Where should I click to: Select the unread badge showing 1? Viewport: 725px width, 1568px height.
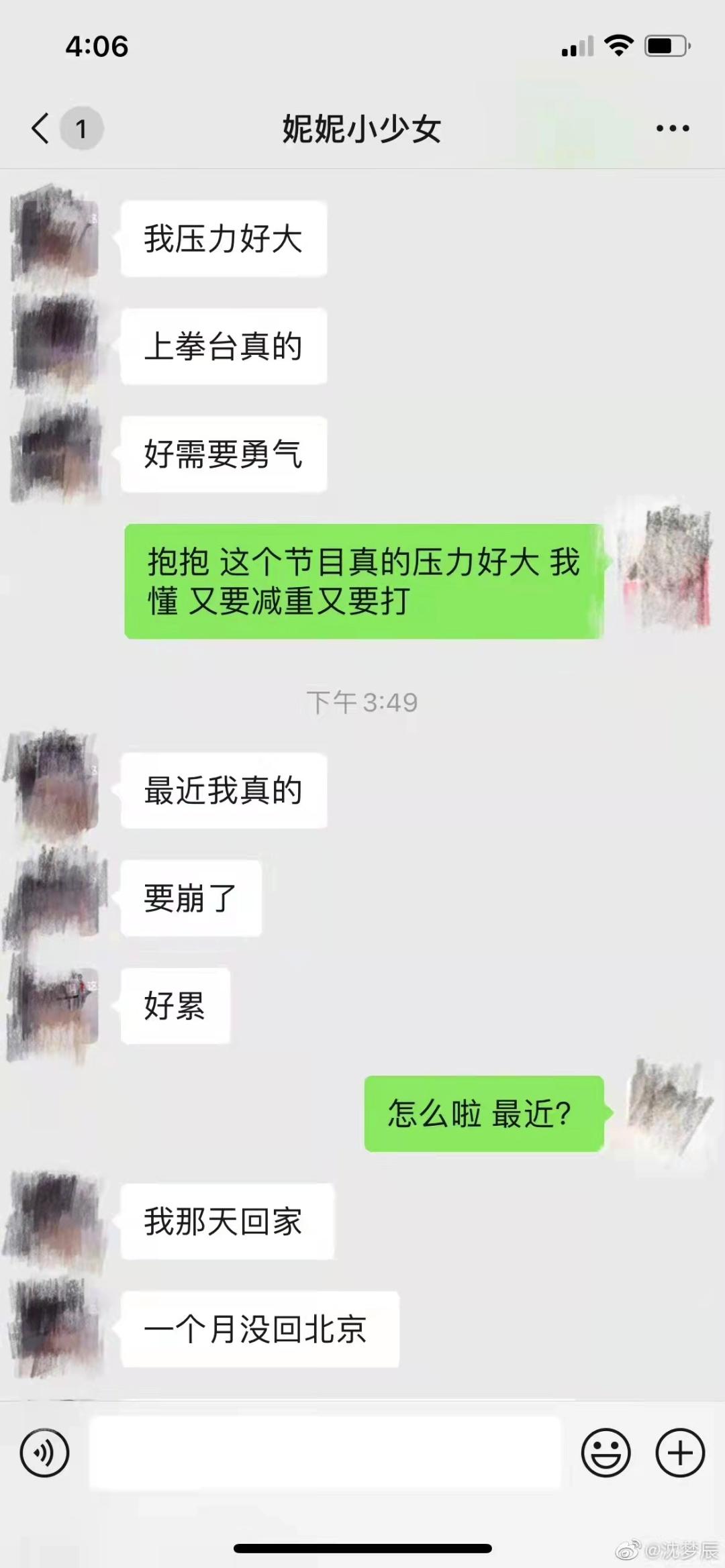point(81,126)
